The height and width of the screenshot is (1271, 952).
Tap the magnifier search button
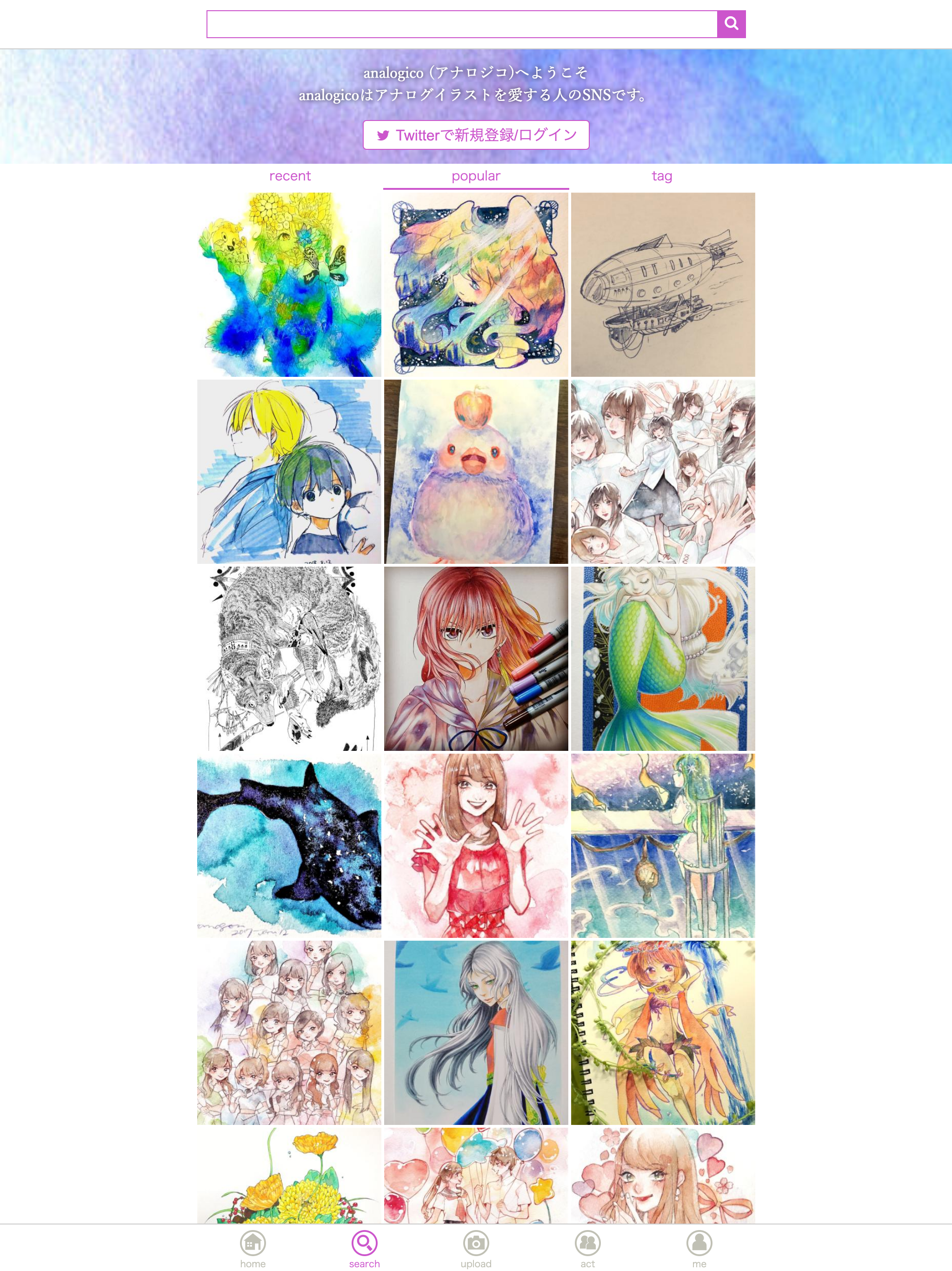pos(731,24)
